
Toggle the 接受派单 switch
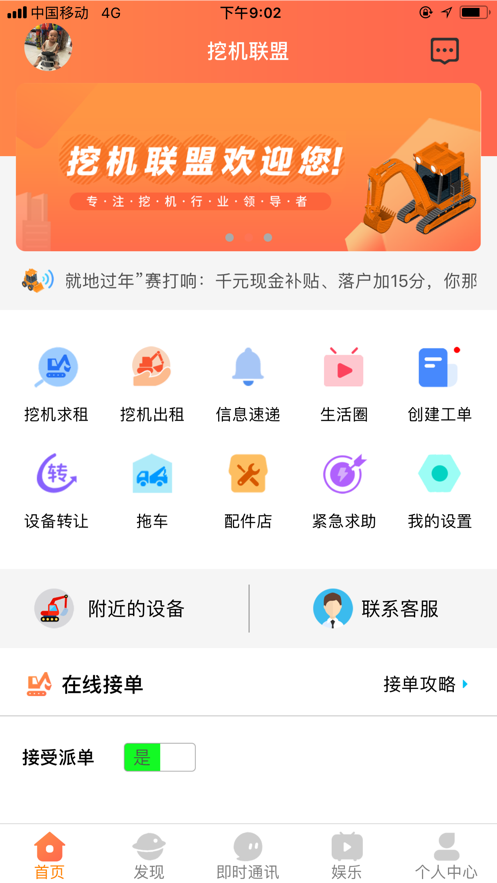[x=160, y=757]
